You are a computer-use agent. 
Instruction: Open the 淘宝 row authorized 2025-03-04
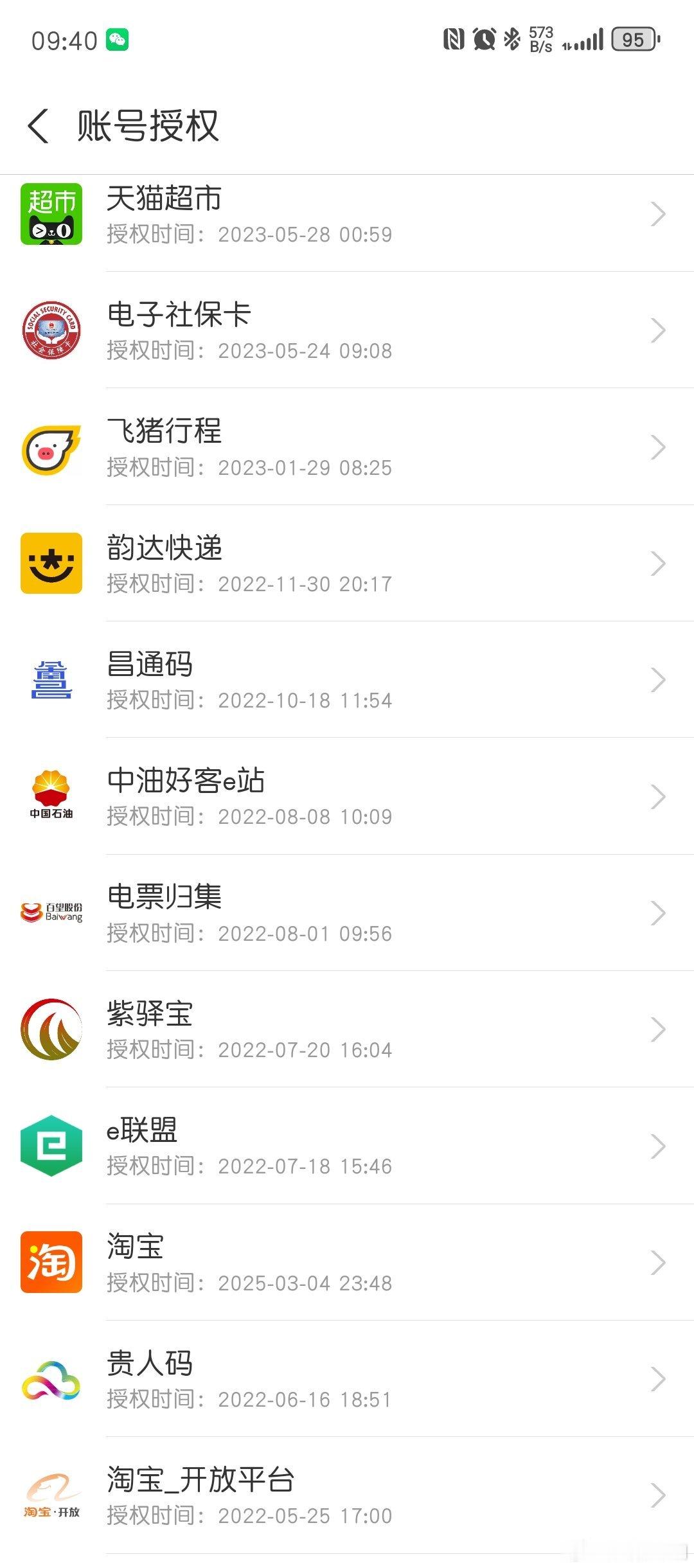[347, 1262]
